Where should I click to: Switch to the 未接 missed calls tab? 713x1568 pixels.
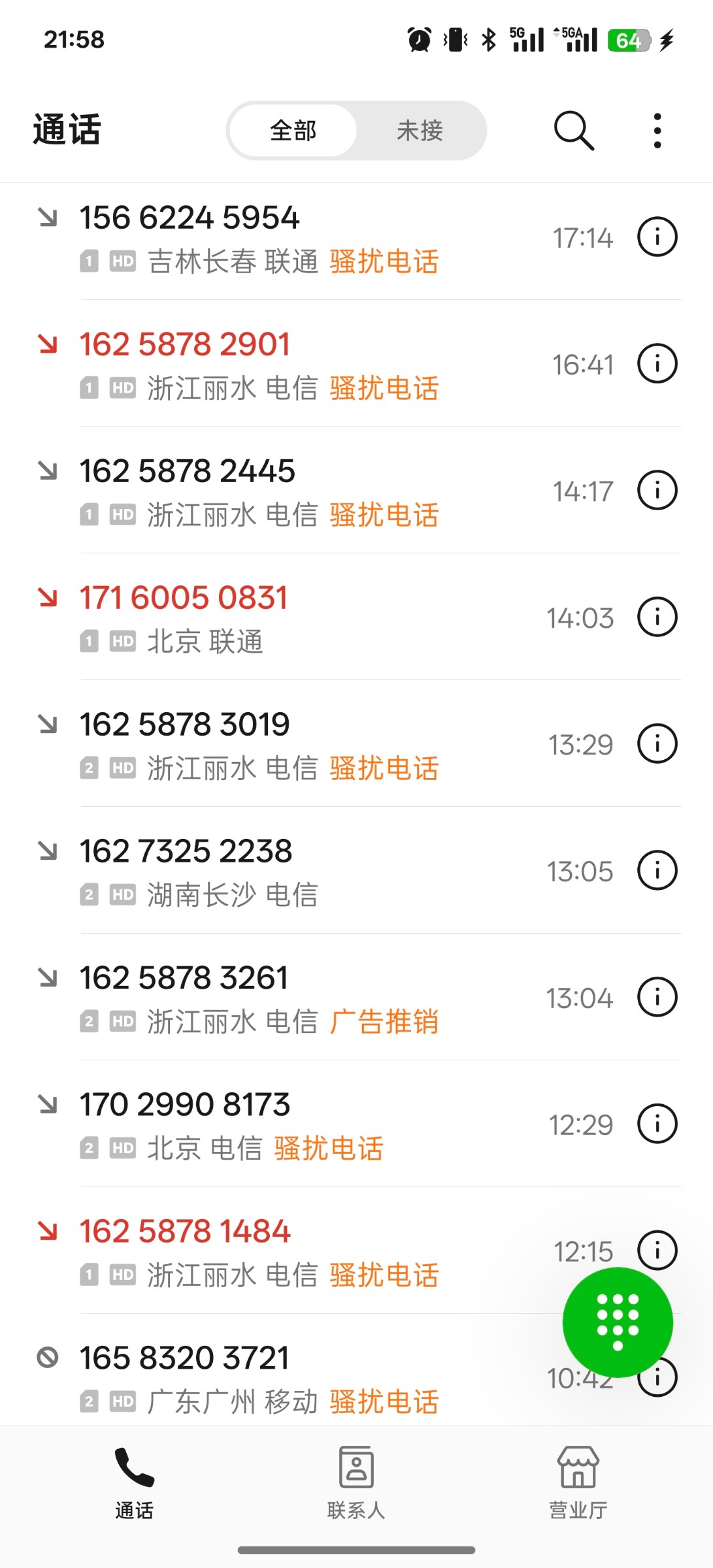(420, 131)
